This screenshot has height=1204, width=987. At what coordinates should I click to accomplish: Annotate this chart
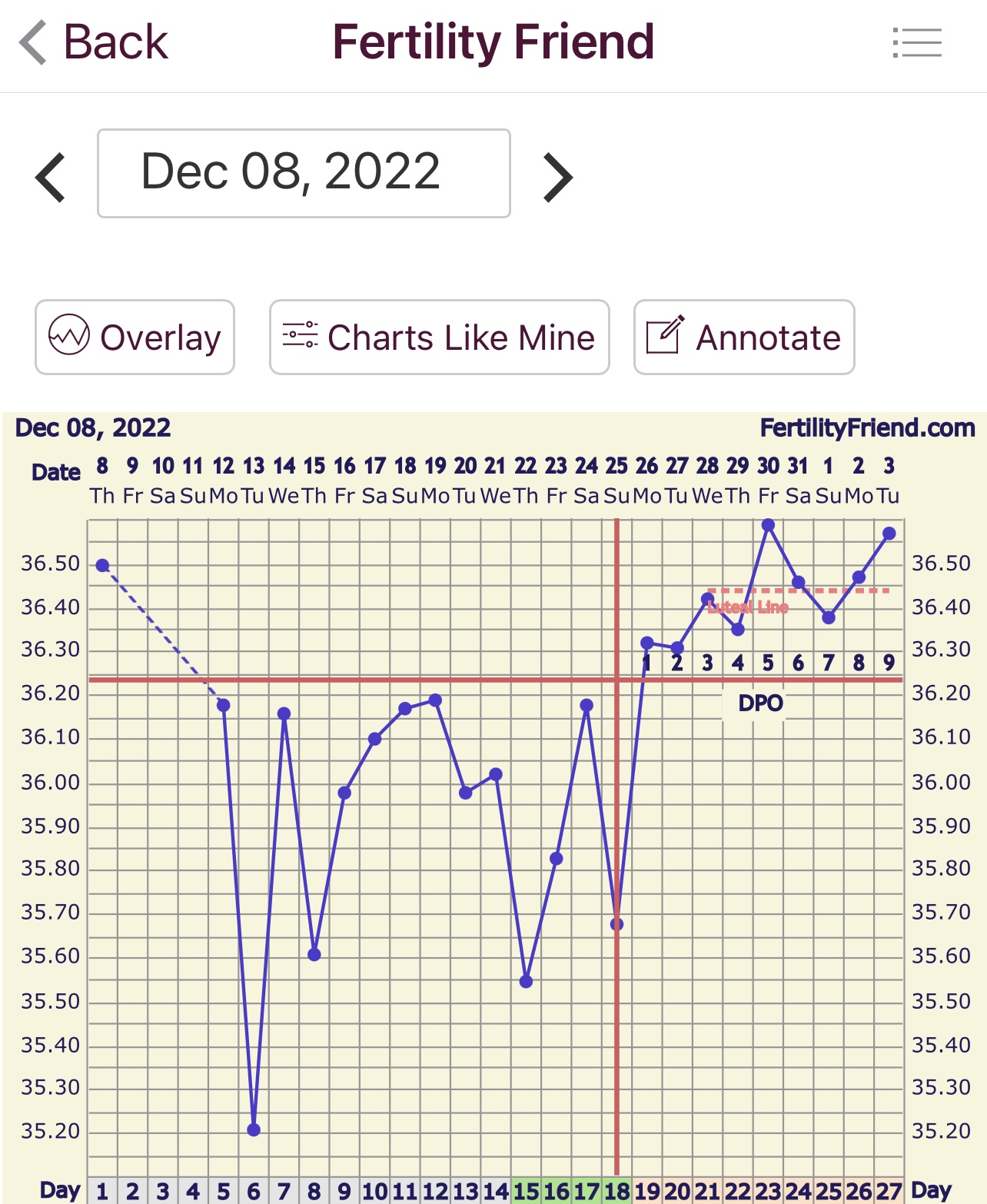(743, 338)
